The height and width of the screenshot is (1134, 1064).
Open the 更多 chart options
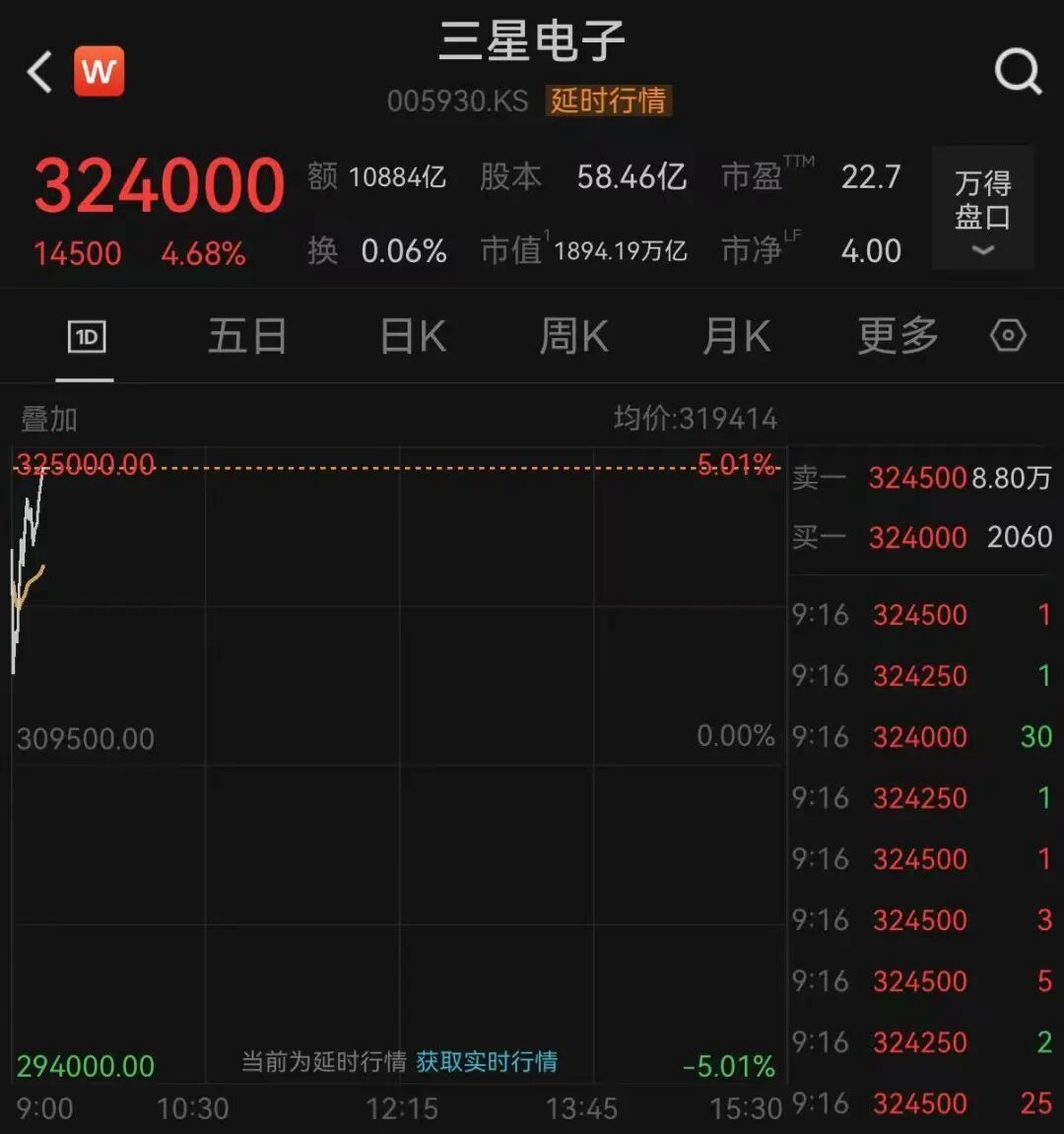898,336
